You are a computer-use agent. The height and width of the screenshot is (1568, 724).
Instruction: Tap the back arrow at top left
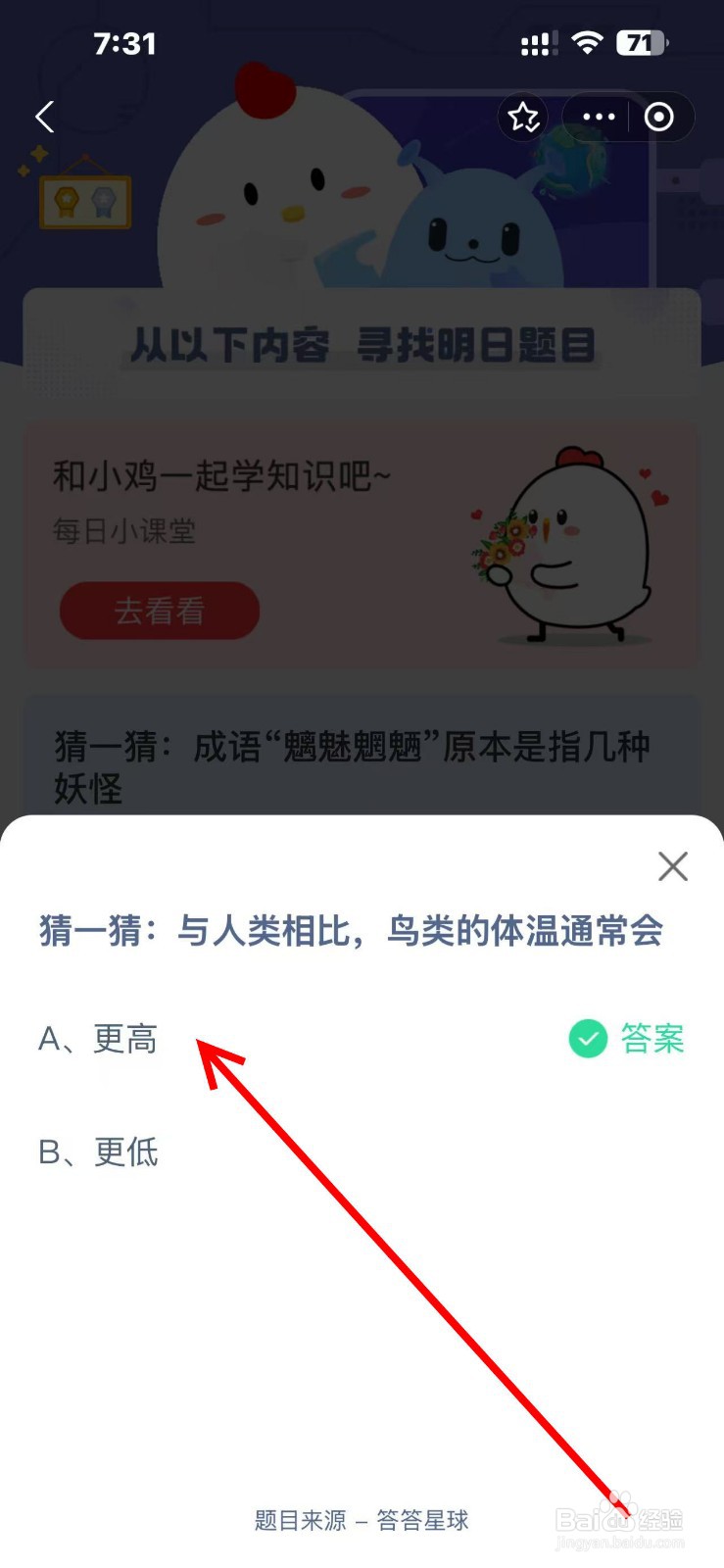pos(43,117)
